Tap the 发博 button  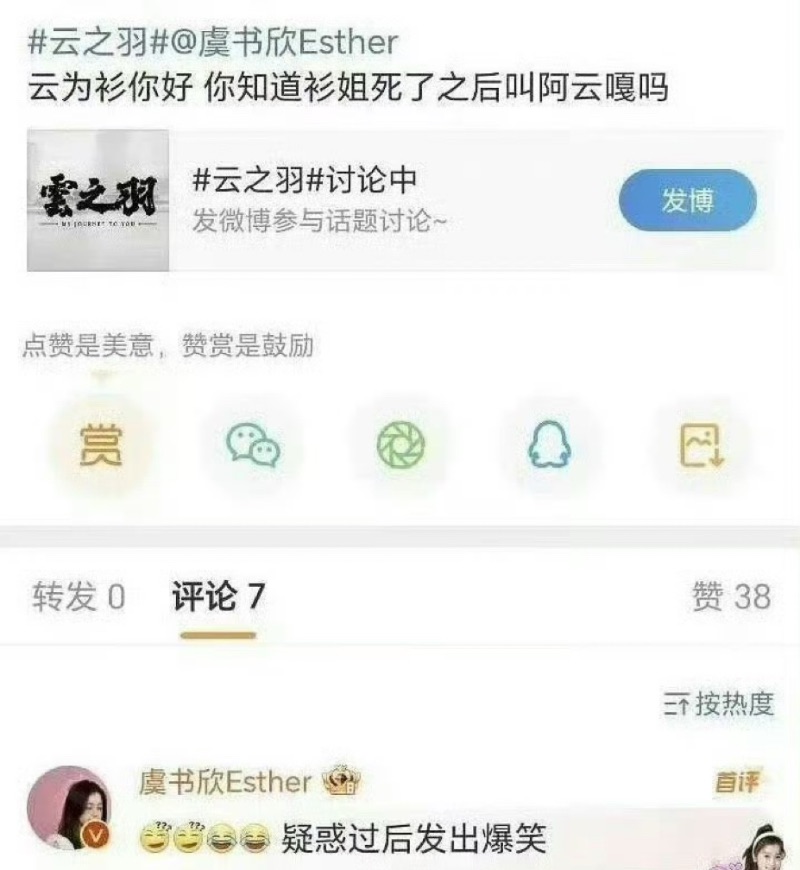(687, 201)
